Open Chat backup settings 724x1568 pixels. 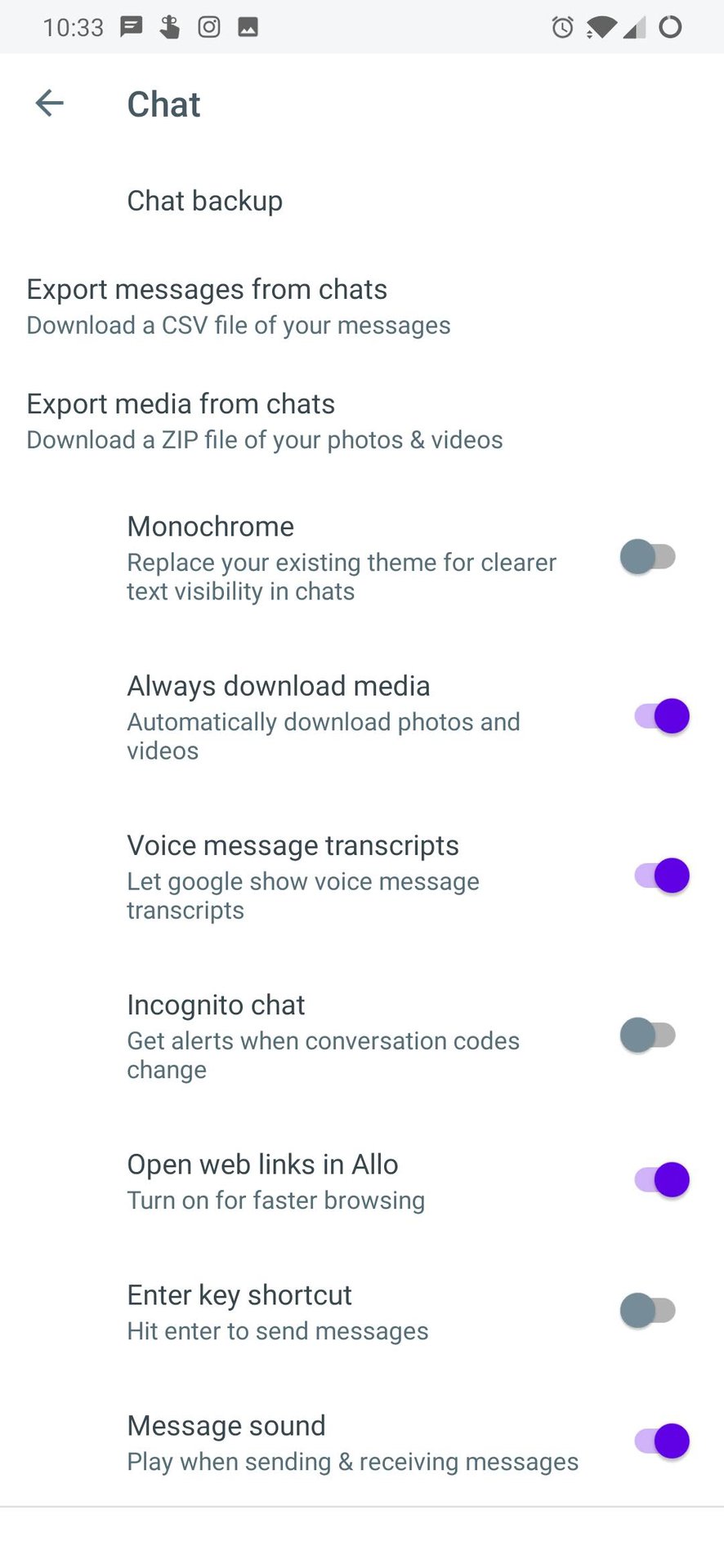coord(204,201)
